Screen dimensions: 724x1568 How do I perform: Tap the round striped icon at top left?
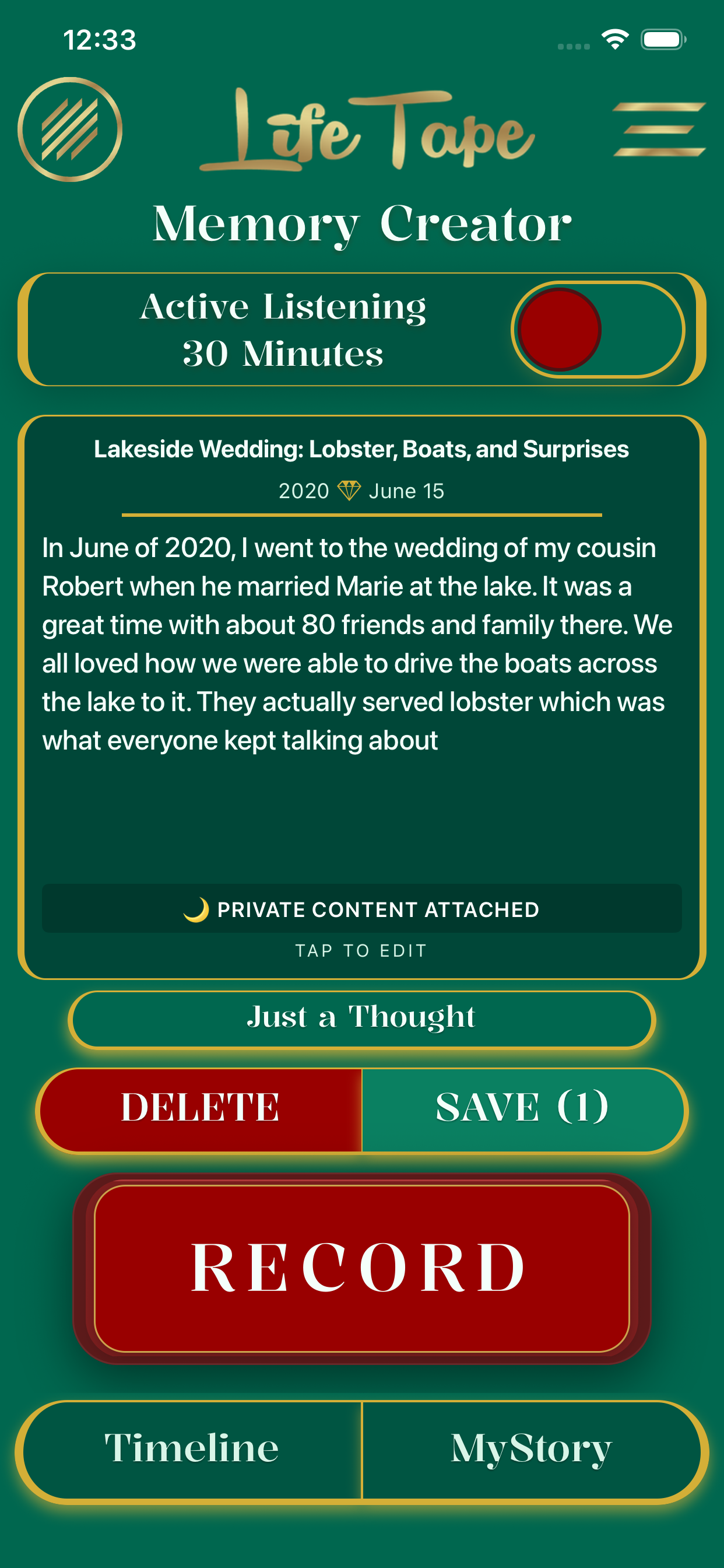click(x=70, y=129)
